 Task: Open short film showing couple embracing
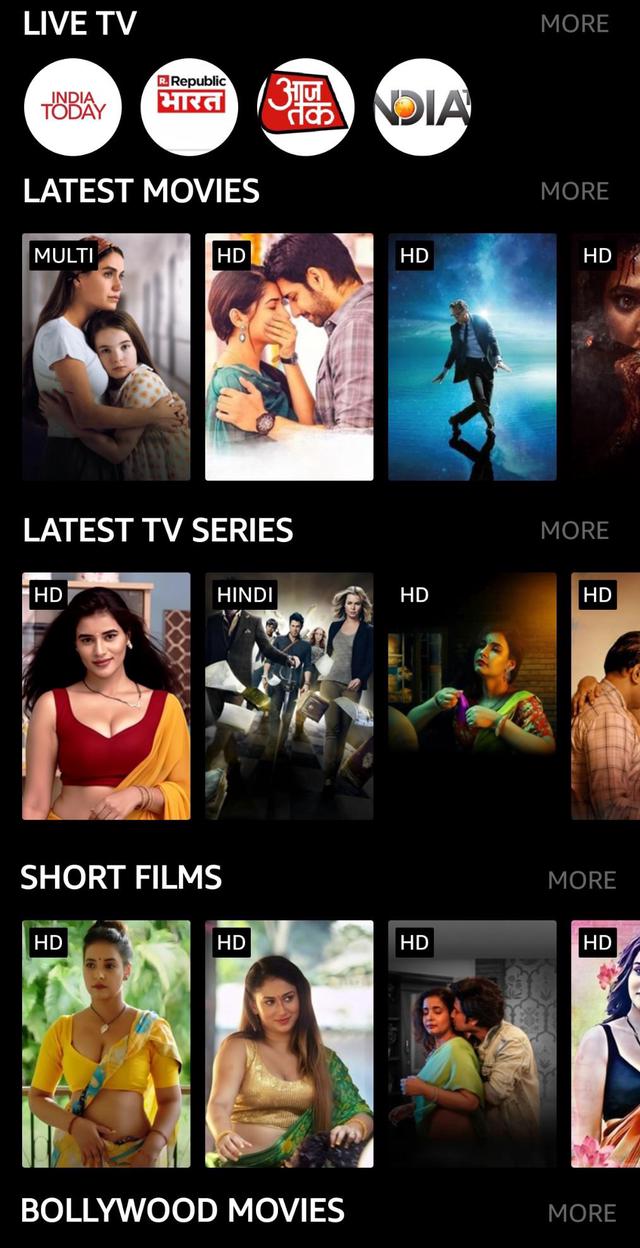tap(472, 1044)
